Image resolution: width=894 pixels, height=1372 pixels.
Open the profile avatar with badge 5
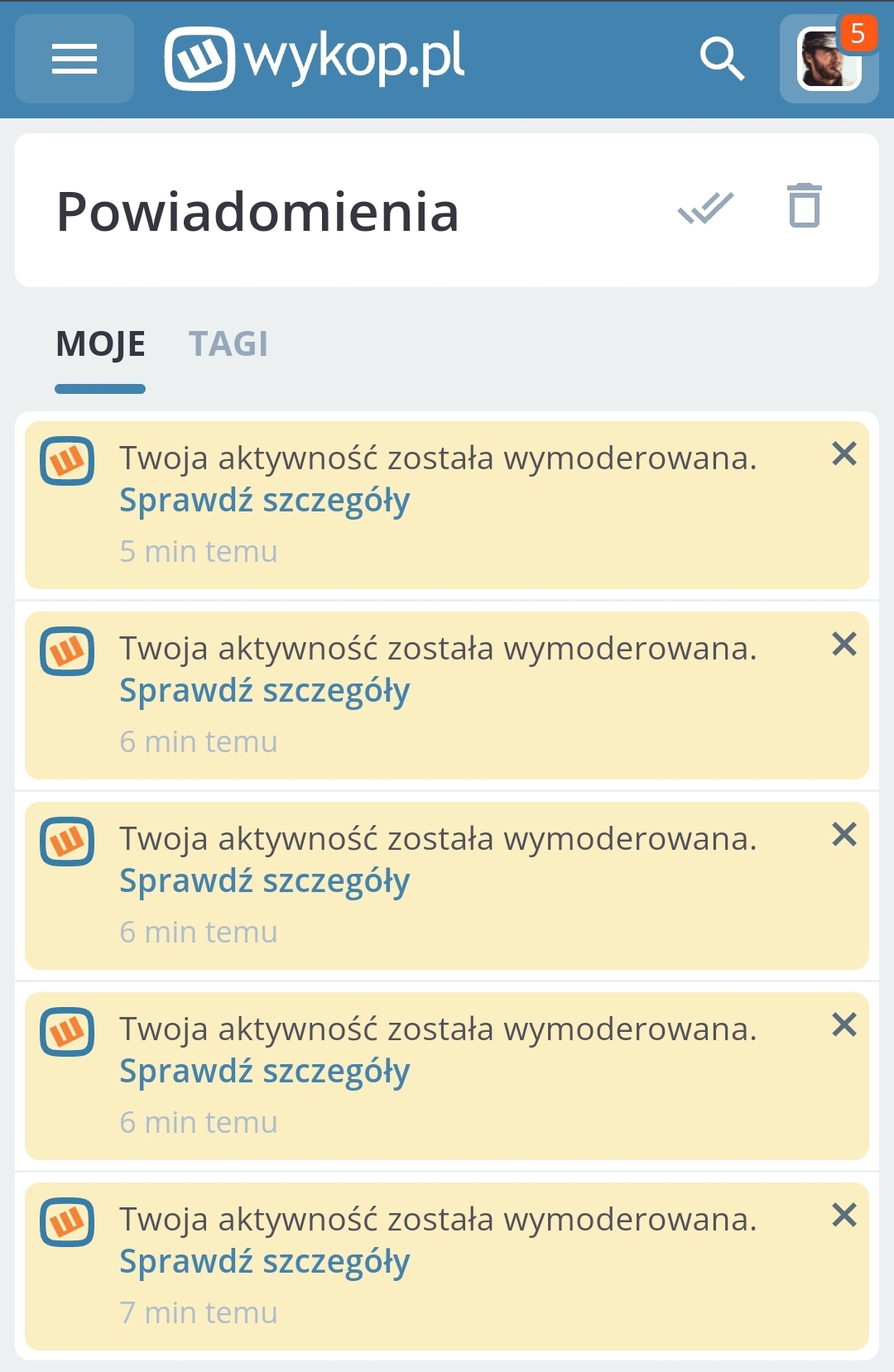[829, 60]
